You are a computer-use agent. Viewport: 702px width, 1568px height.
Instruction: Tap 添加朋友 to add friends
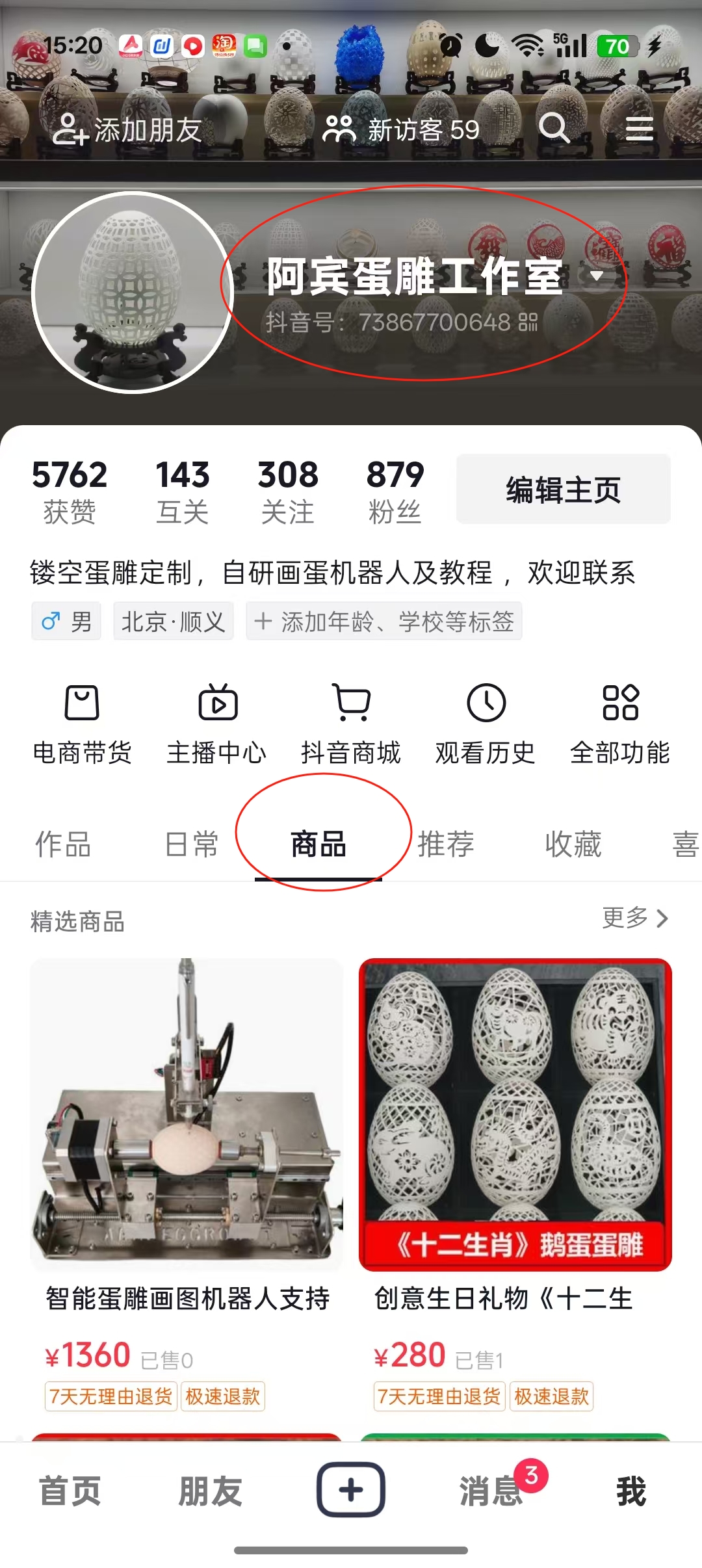[127, 130]
